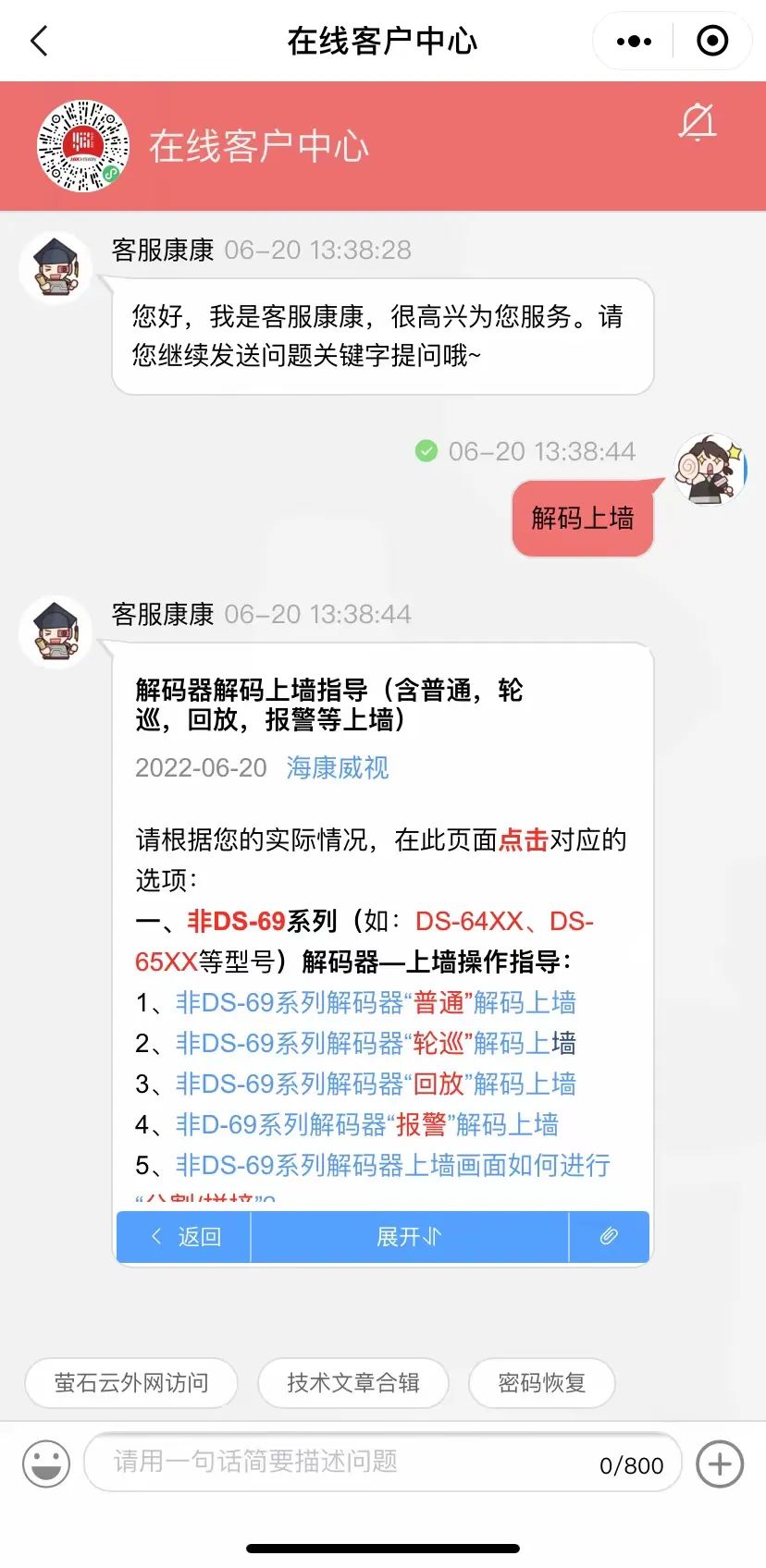Open more input options with the plus icon
766x1568 pixels.
[720, 1464]
